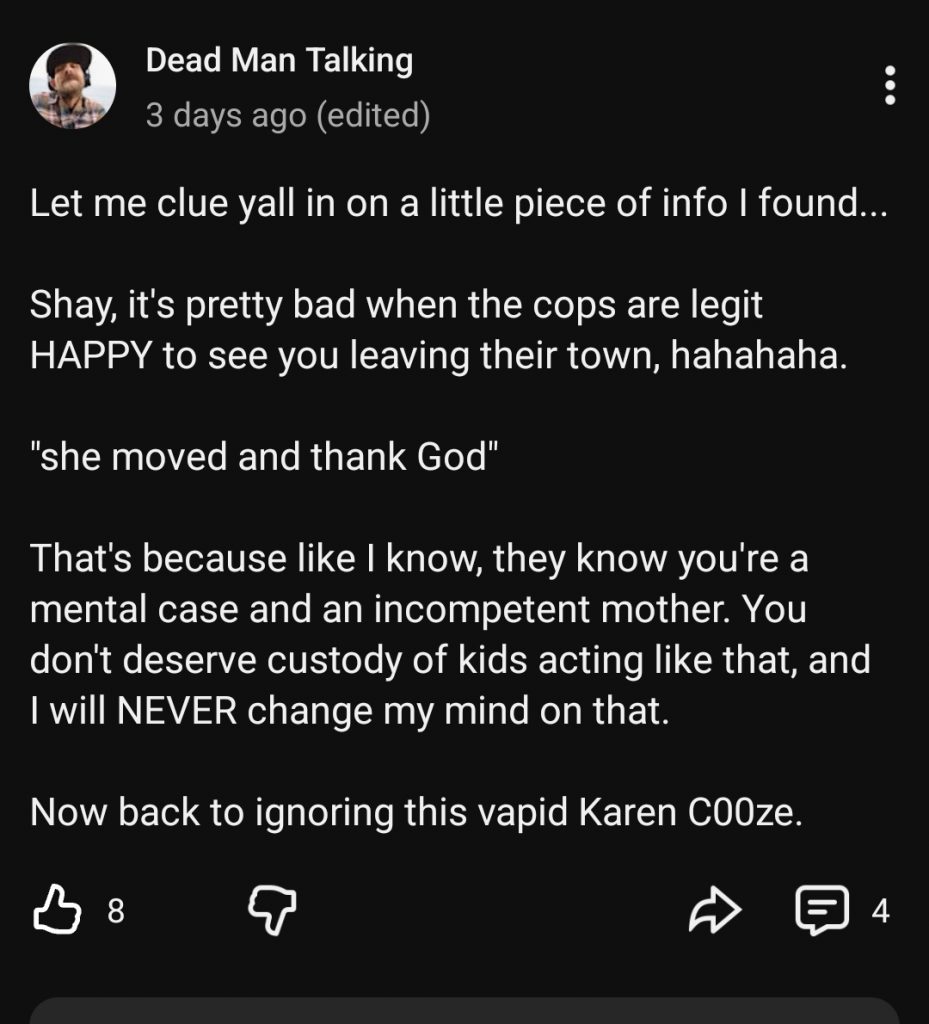The image size is (929, 1024).
Task: Share this comment via arrow icon
Action: (x=715, y=911)
